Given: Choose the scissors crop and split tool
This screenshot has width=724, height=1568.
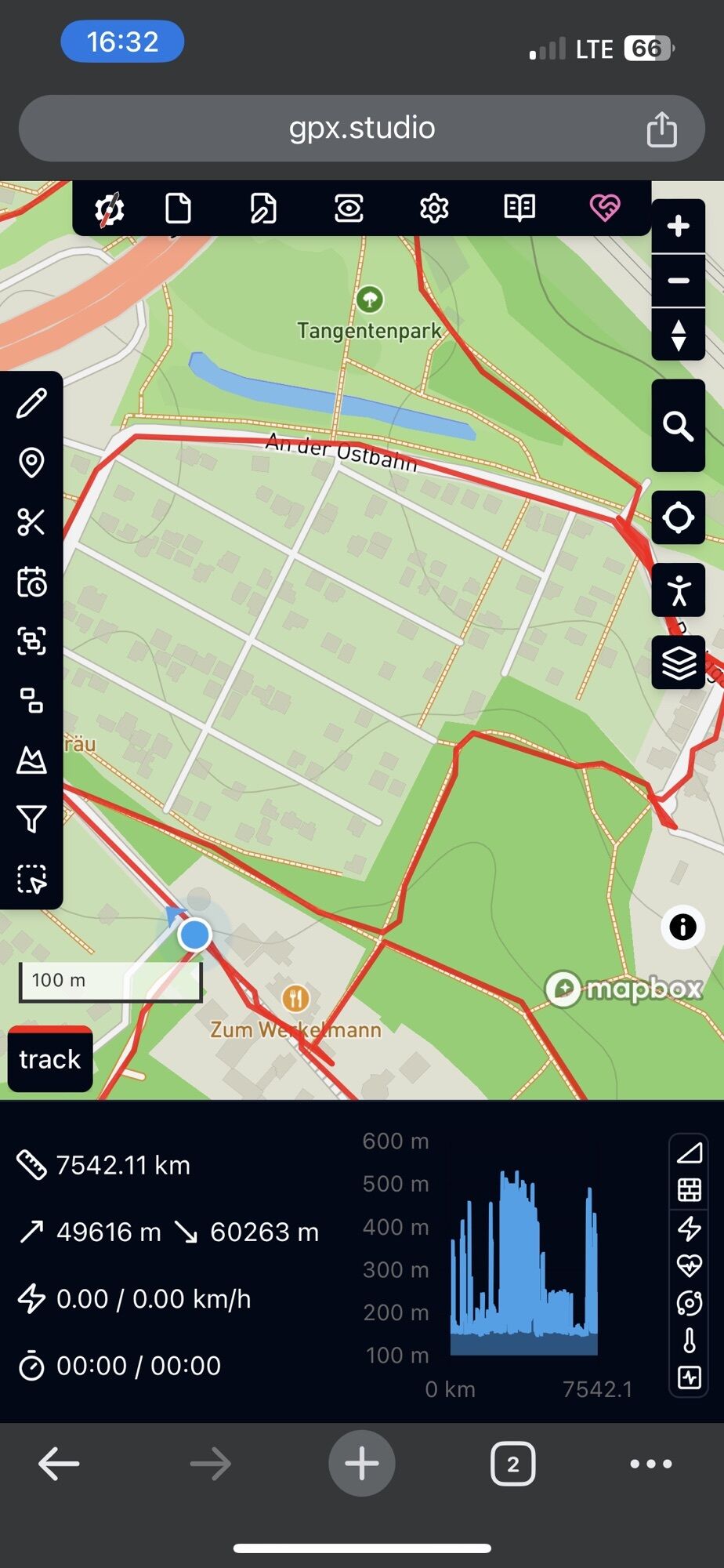Looking at the screenshot, I should pos(31,522).
